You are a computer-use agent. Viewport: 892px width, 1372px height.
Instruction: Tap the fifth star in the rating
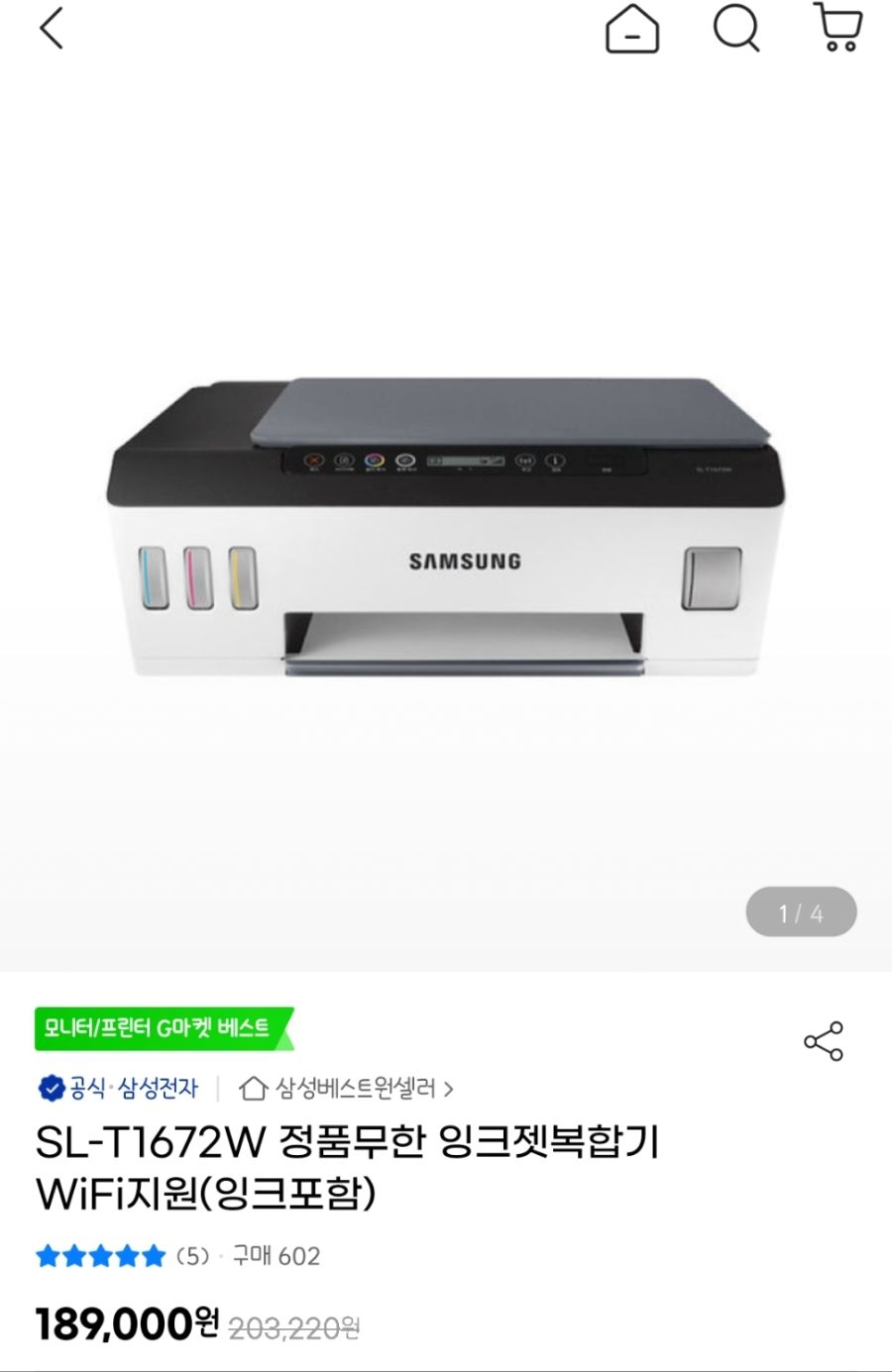[x=151, y=1255]
